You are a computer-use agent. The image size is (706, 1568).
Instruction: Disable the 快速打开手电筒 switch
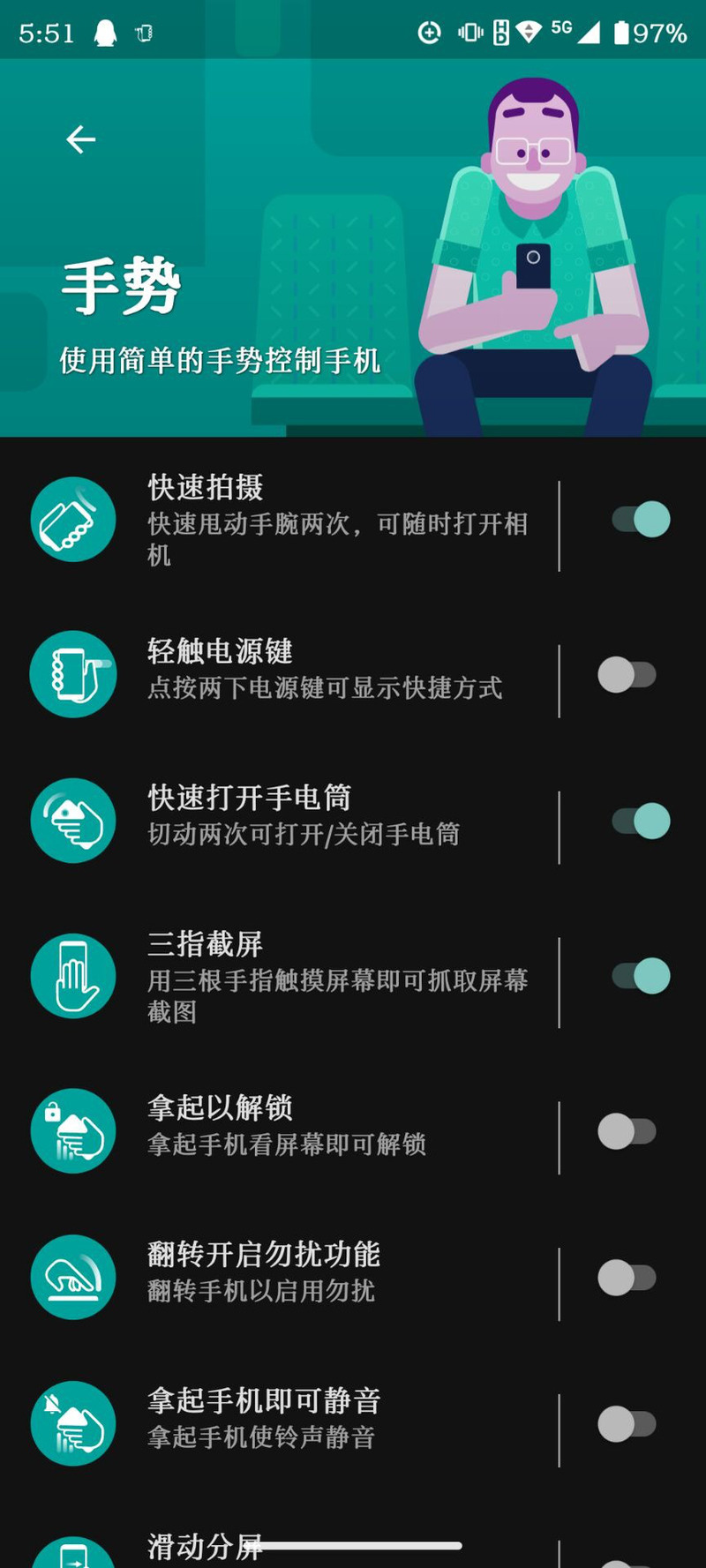[641, 822]
